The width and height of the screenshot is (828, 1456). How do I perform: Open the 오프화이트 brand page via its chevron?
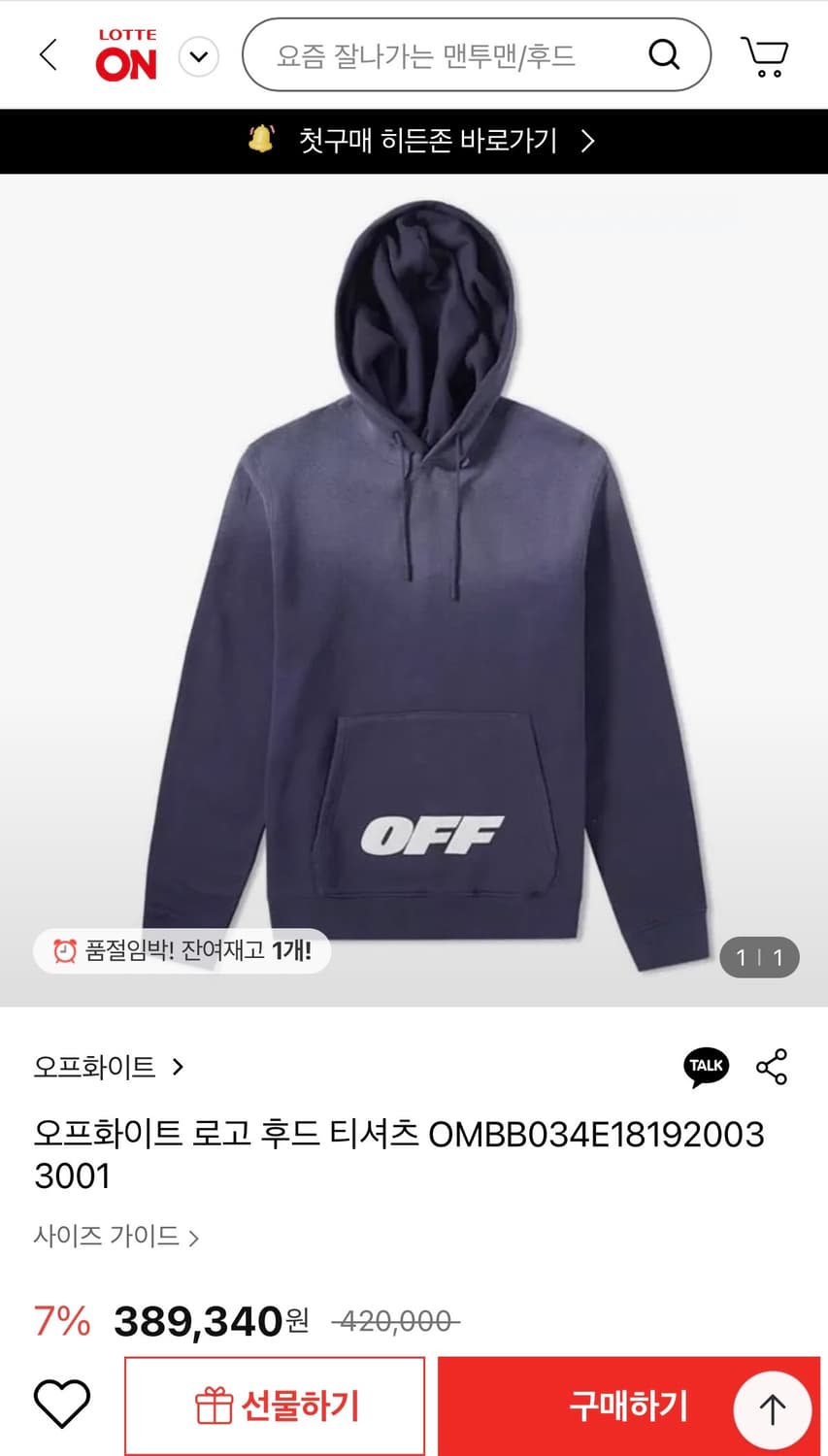(x=178, y=1066)
